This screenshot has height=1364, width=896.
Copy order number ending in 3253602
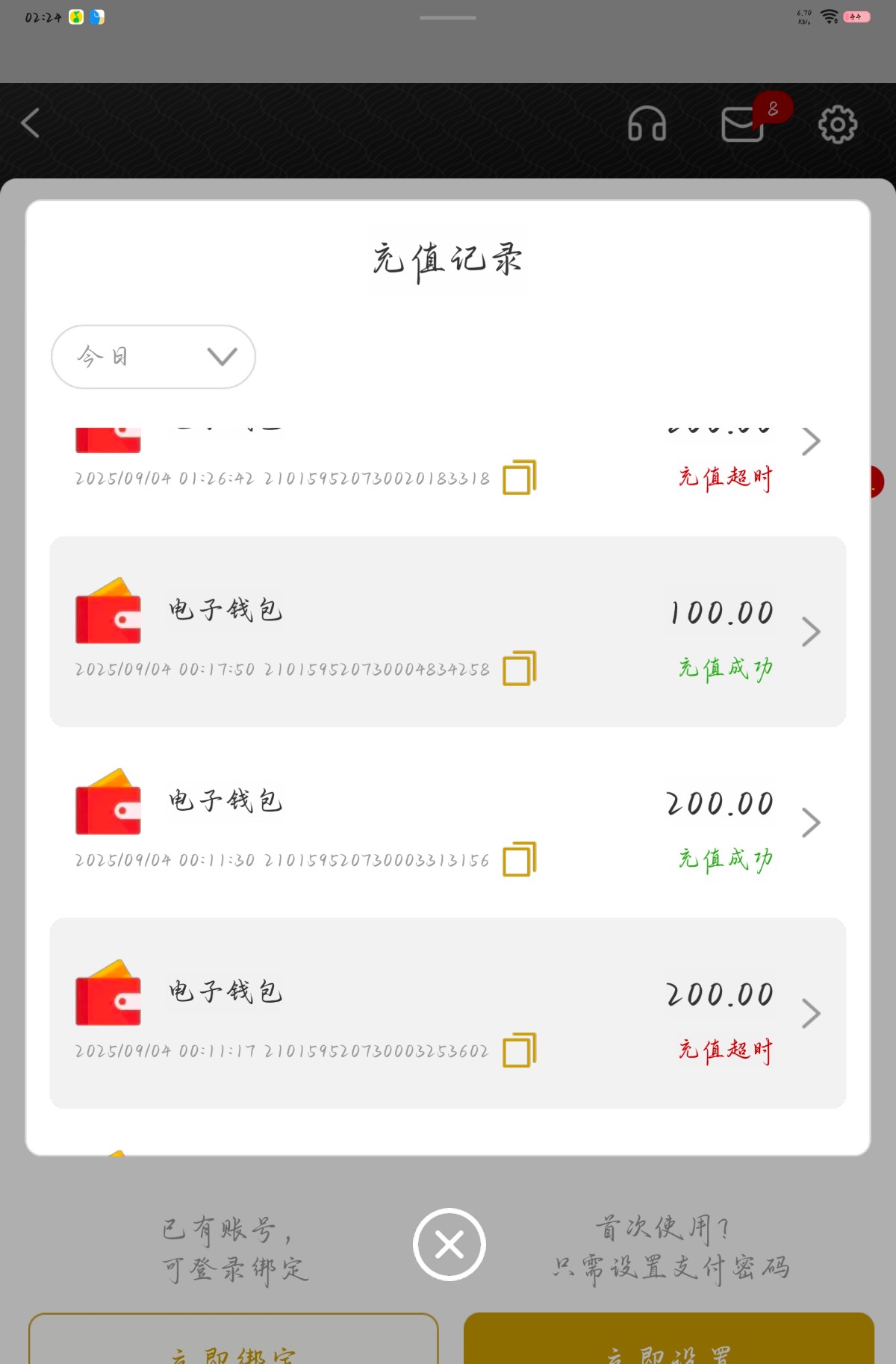coord(520,1050)
